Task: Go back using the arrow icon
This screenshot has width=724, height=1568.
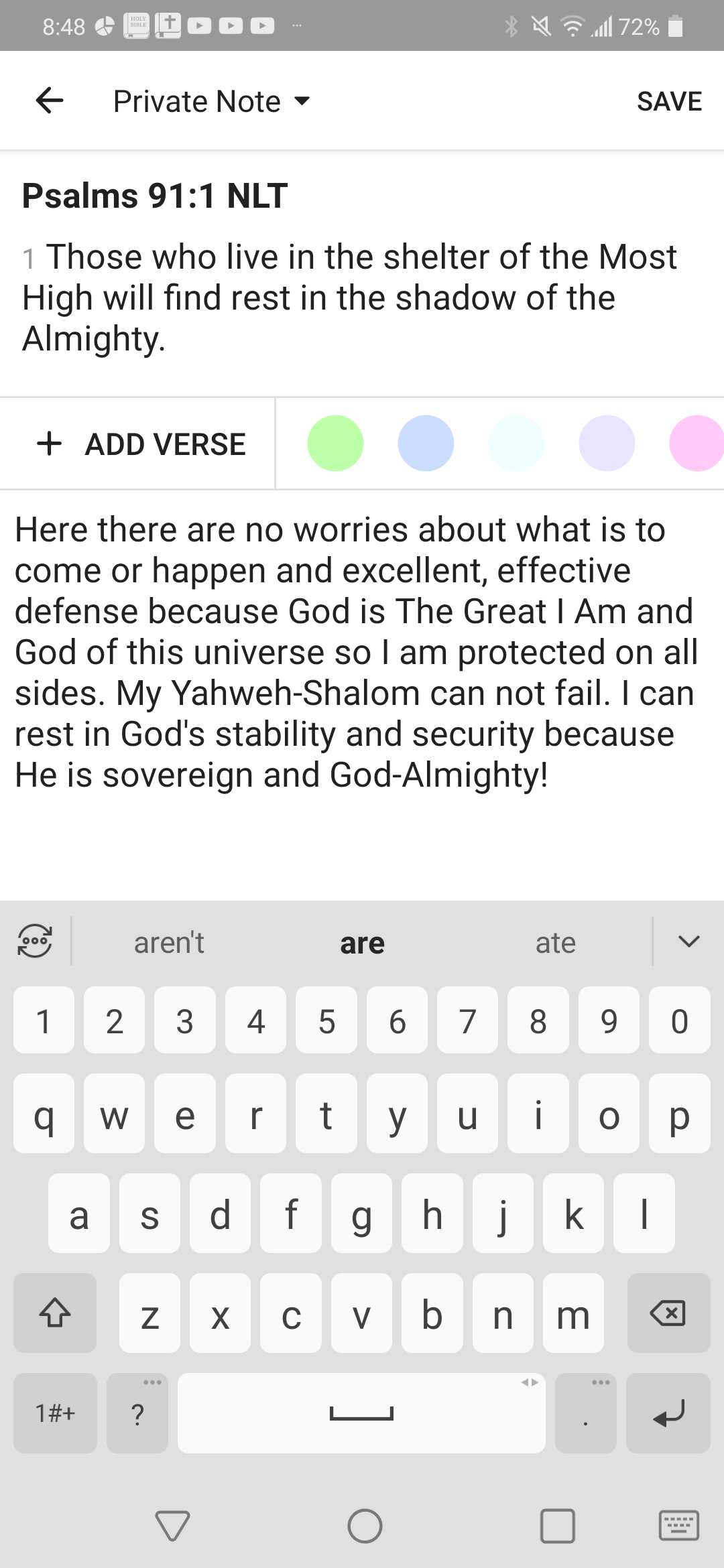Action: [50, 101]
